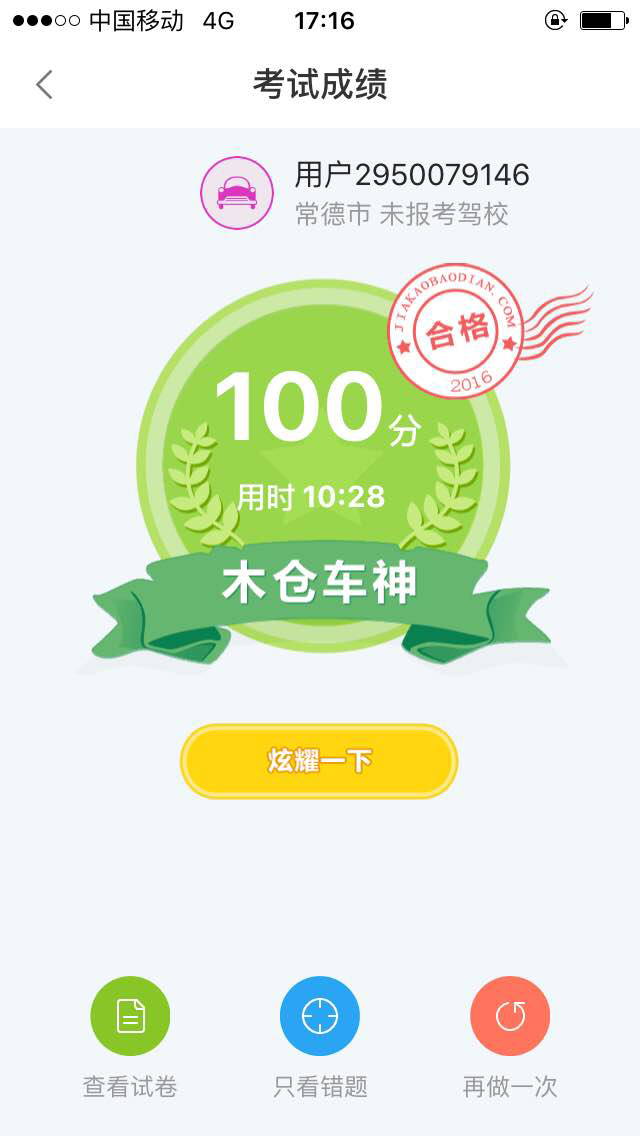This screenshot has width=640, height=1136.
Task: Go back from the exam results screen
Action: click(x=44, y=85)
